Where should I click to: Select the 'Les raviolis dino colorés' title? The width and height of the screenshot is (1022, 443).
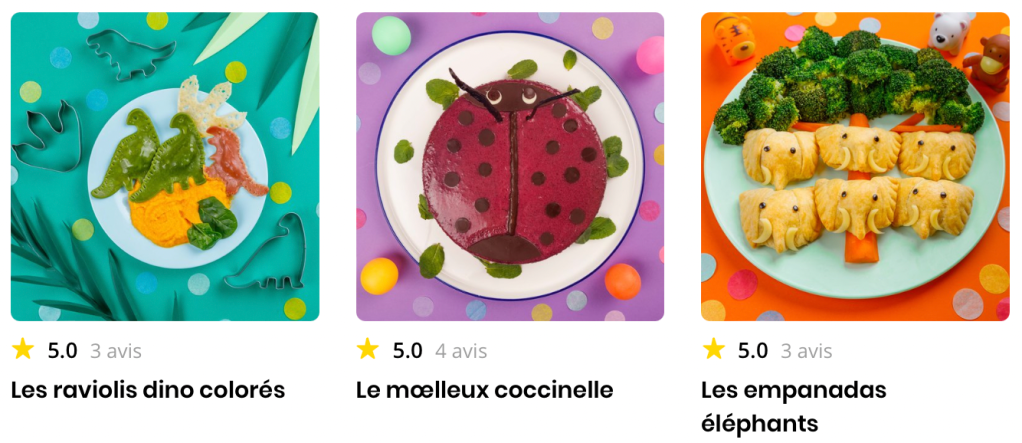pyautogui.click(x=148, y=390)
